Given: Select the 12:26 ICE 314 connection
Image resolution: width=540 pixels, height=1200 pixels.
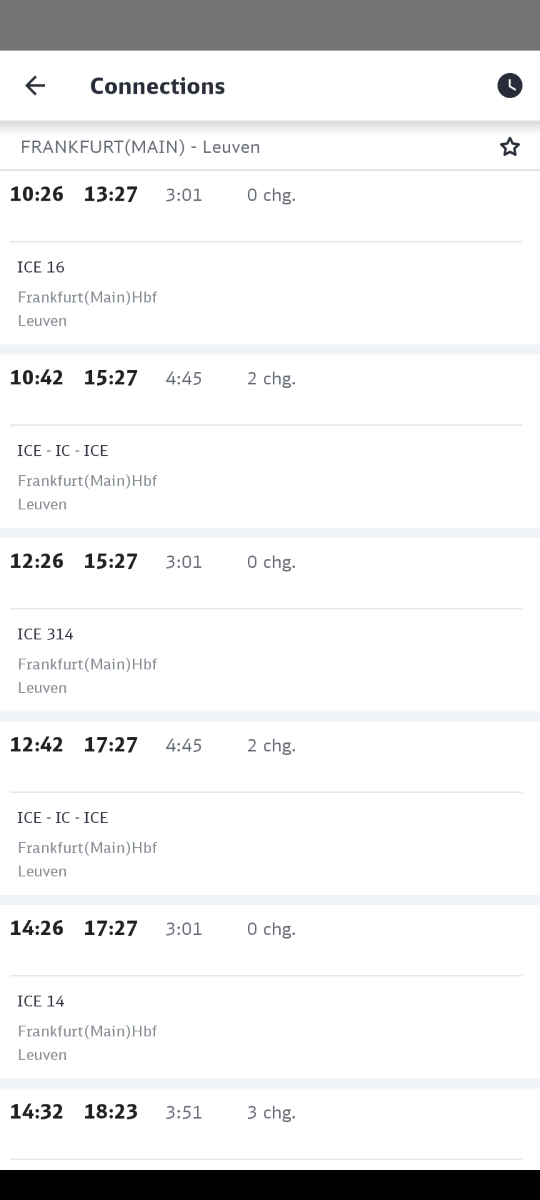Looking at the screenshot, I should click(x=270, y=625).
